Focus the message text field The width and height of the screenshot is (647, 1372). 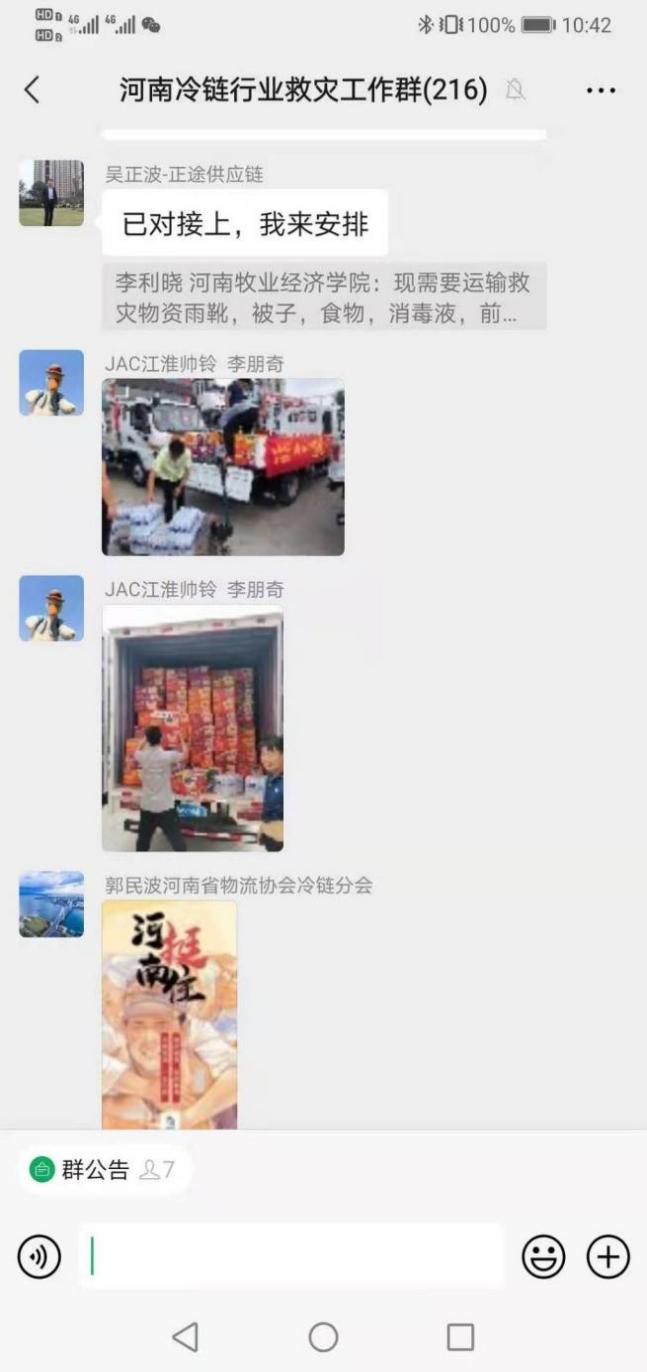click(290, 1256)
